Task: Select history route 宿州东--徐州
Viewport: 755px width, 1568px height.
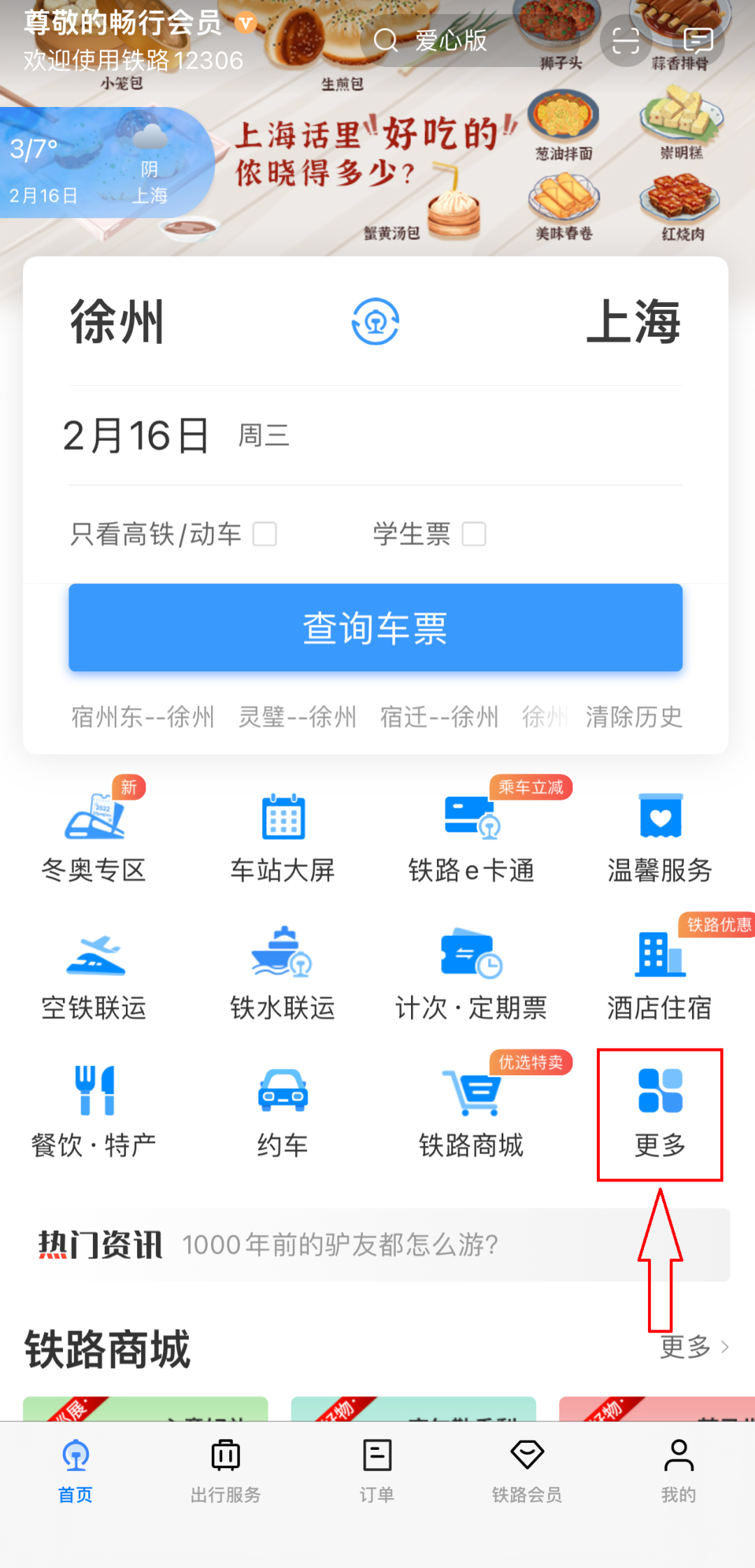Action: [143, 717]
